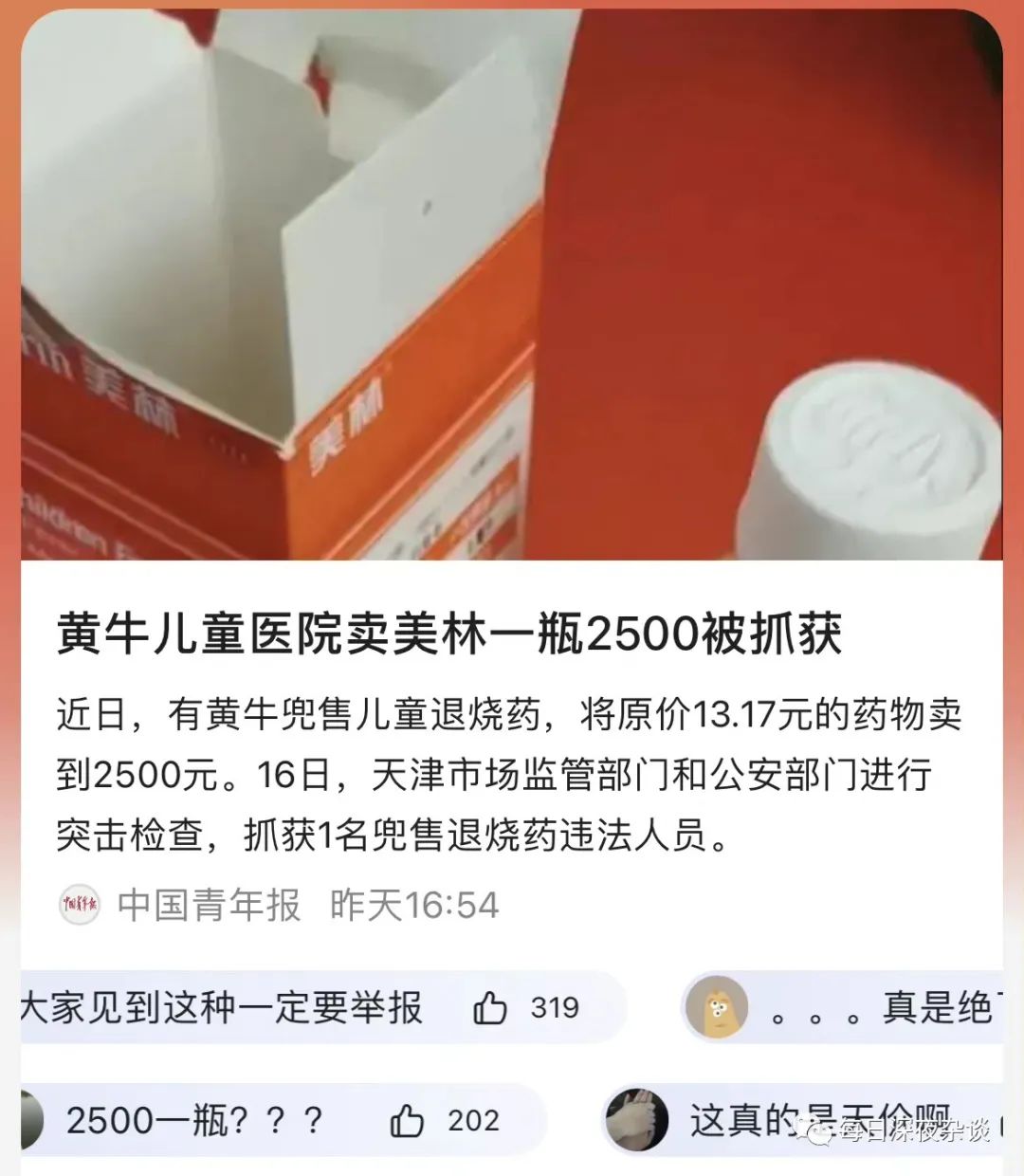Click the gloved-hand avatar beside 这真的是天价啊

coord(637,1121)
